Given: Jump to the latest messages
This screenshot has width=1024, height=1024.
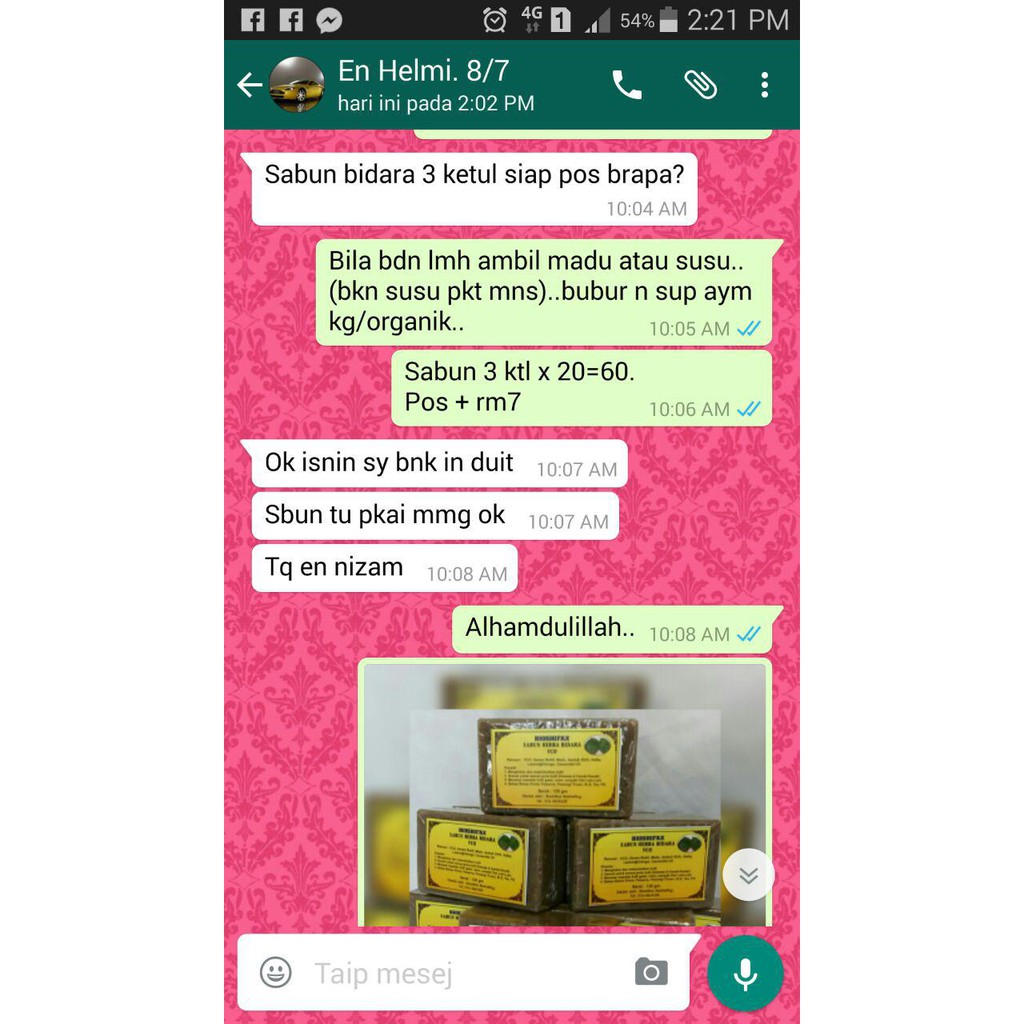Looking at the screenshot, I should tap(748, 875).
